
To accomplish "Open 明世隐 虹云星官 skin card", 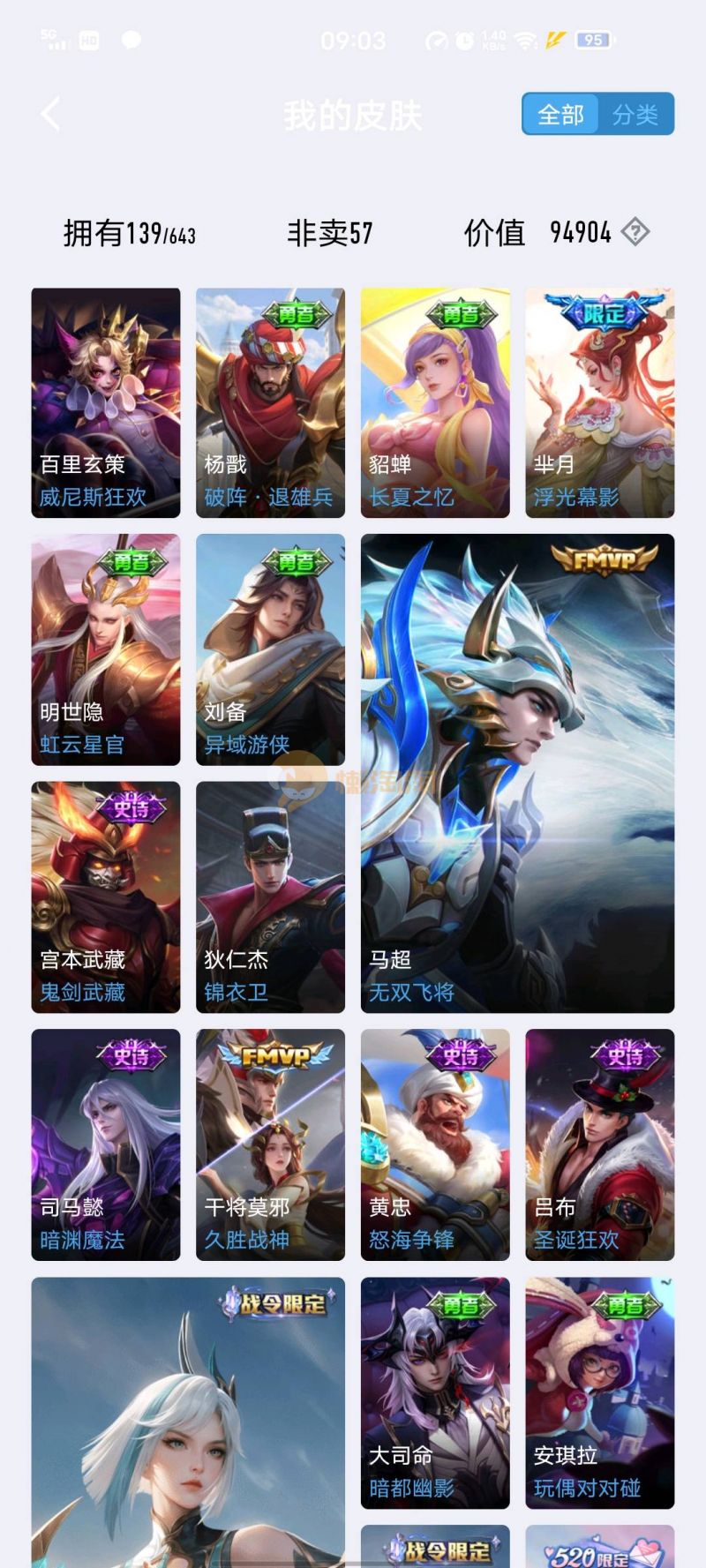I will (x=106, y=649).
